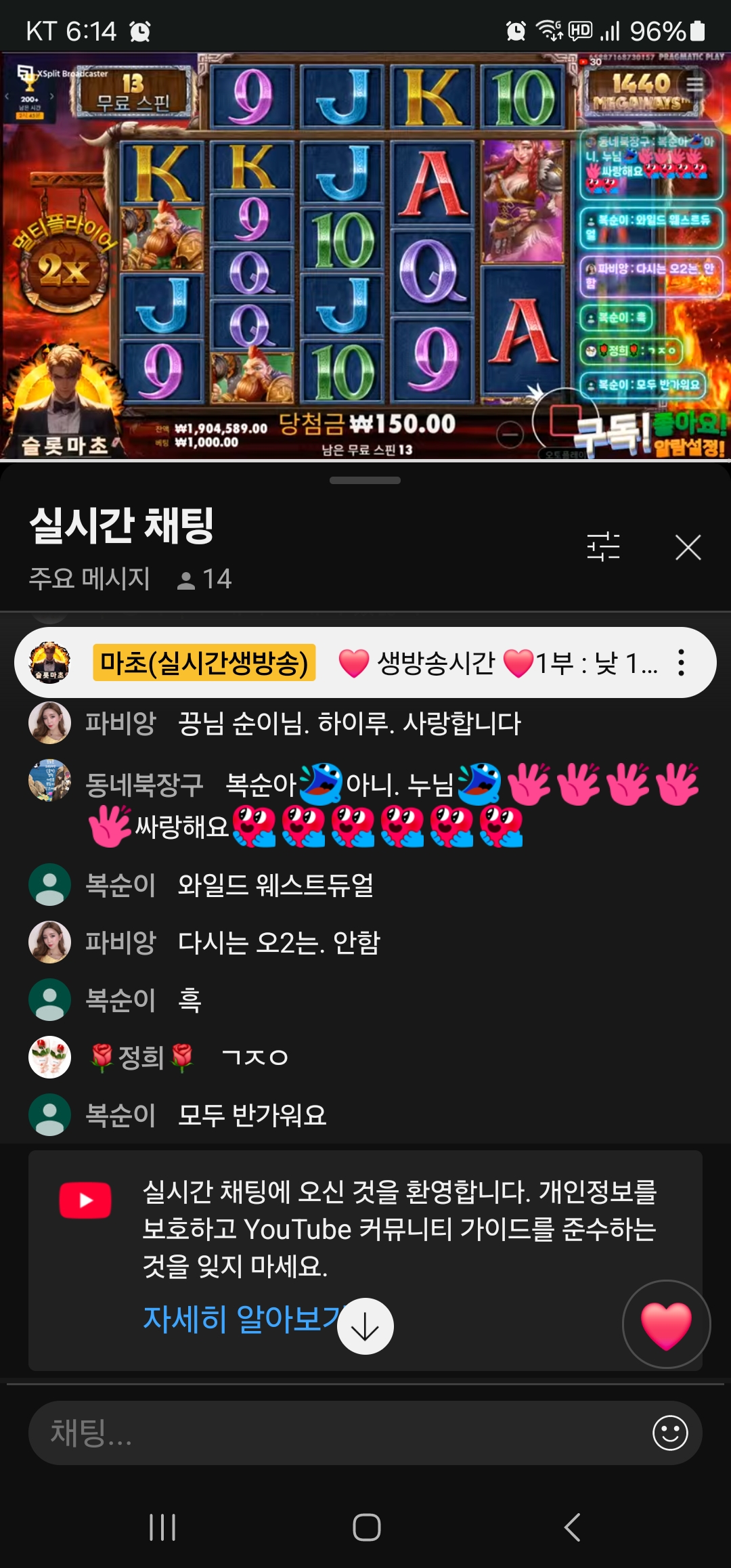Viewport: 731px width, 1568px height.
Task: Tap the live video player
Action: coord(365,257)
